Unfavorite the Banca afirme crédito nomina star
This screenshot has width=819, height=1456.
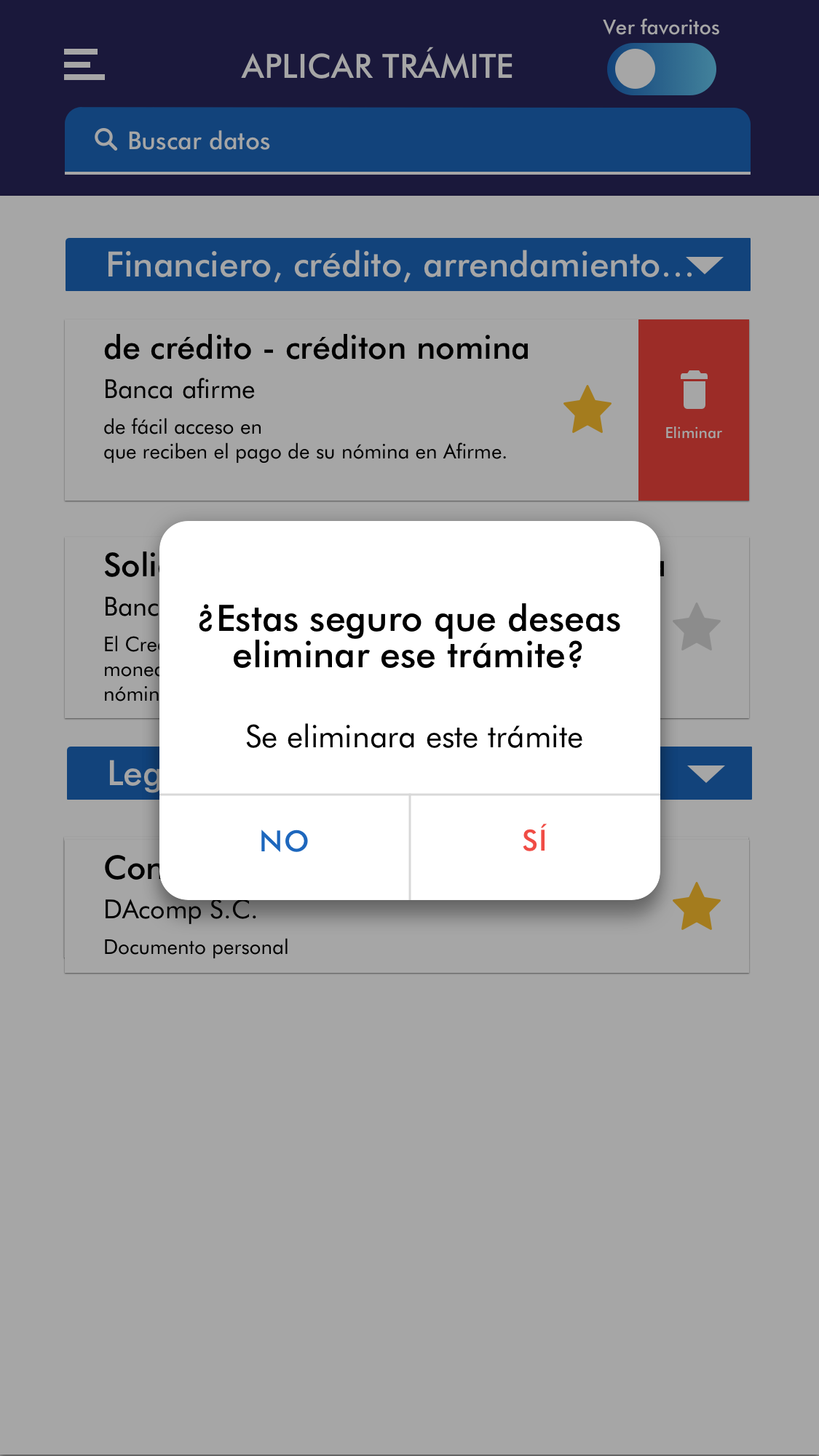587,410
